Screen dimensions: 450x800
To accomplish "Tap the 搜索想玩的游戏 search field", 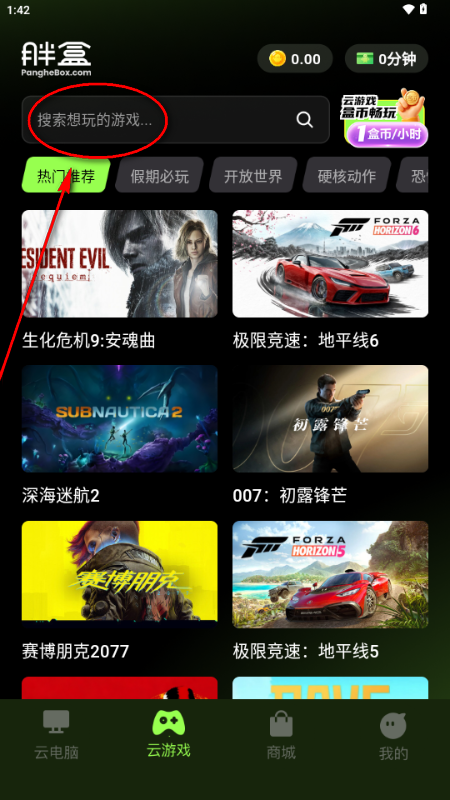I will click(176, 120).
